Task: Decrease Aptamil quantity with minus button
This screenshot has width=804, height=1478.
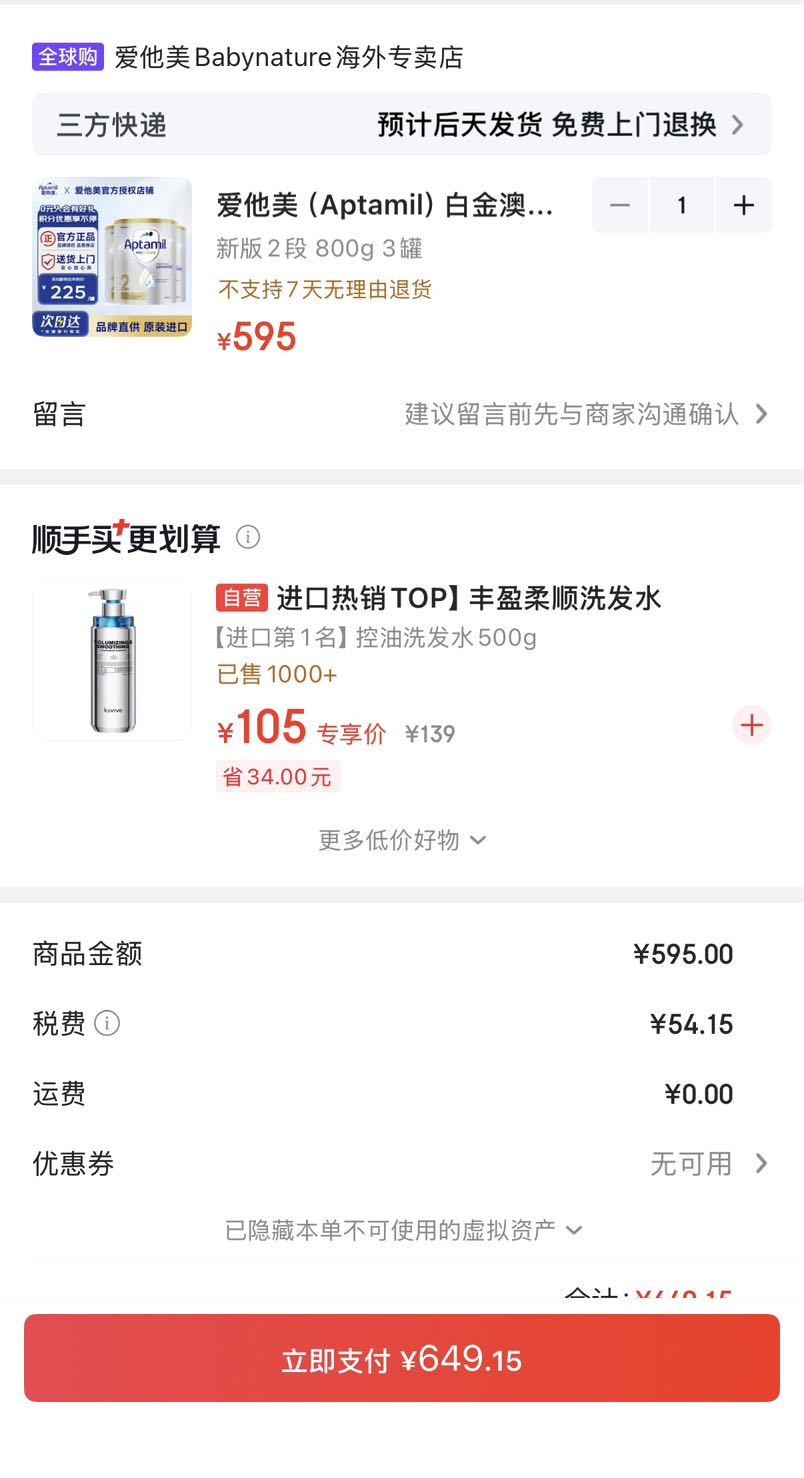Action: pyautogui.click(x=620, y=205)
